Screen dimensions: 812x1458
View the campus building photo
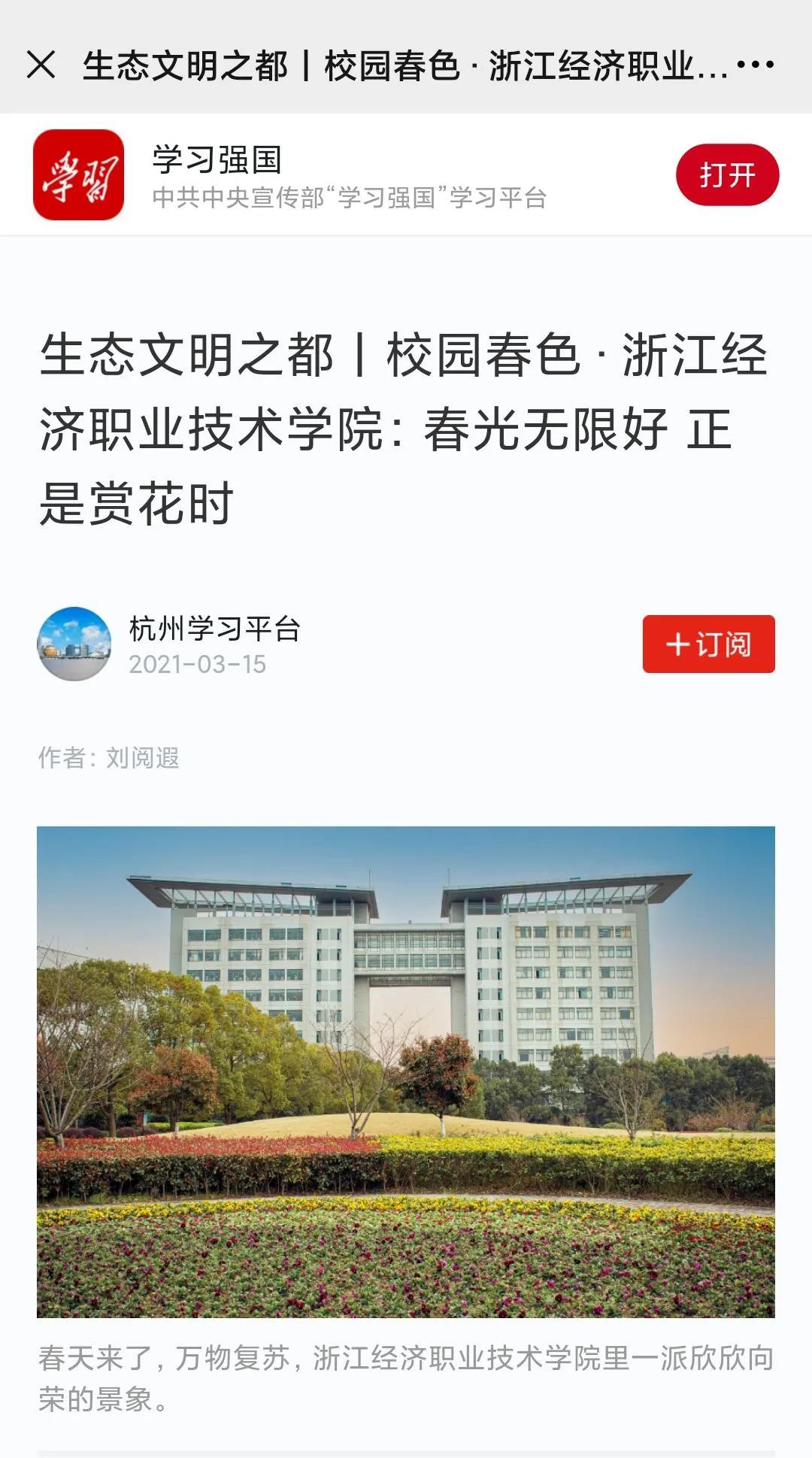(x=406, y=1071)
